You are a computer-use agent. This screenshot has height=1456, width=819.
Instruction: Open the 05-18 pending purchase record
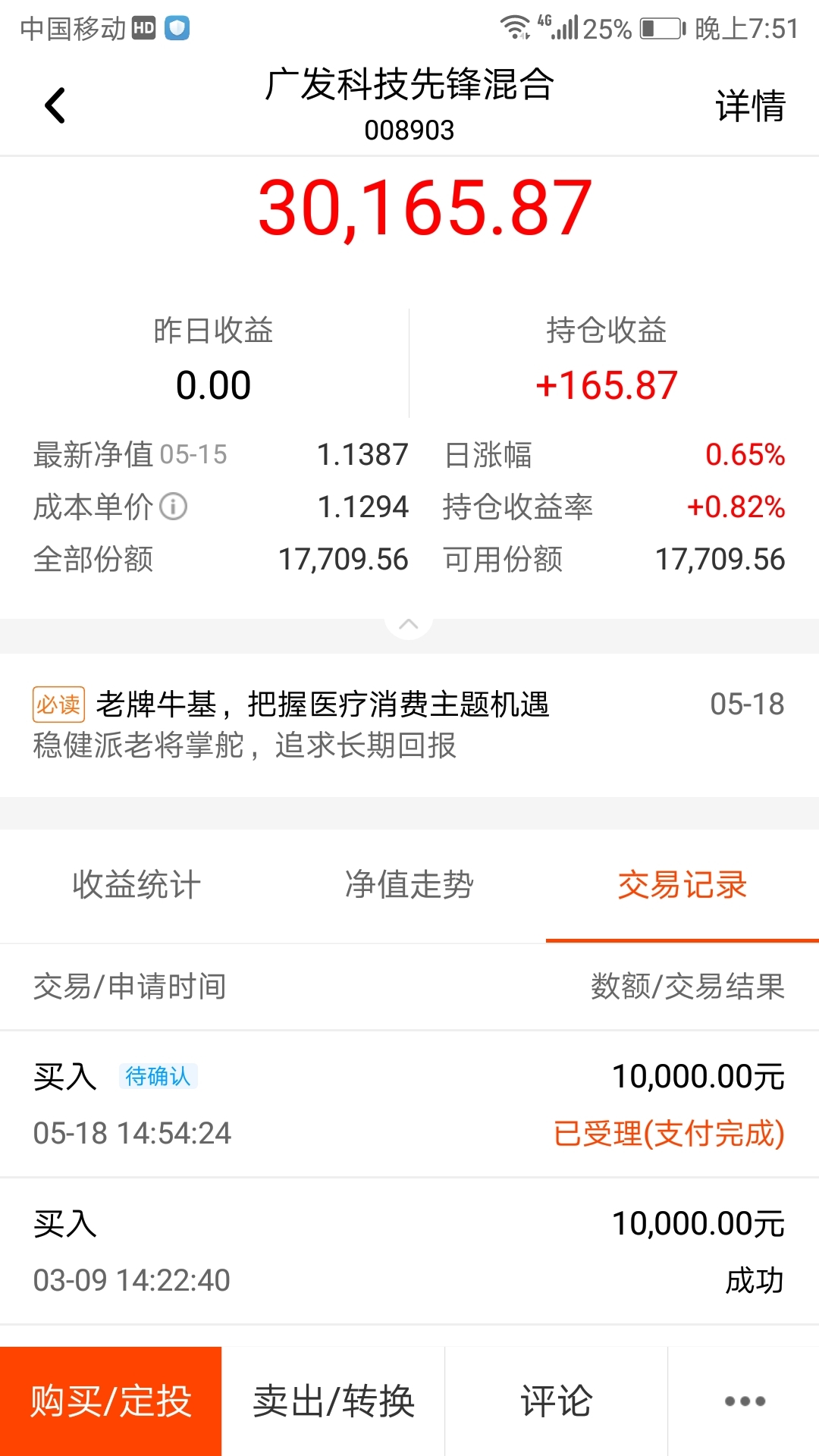[x=409, y=1104]
